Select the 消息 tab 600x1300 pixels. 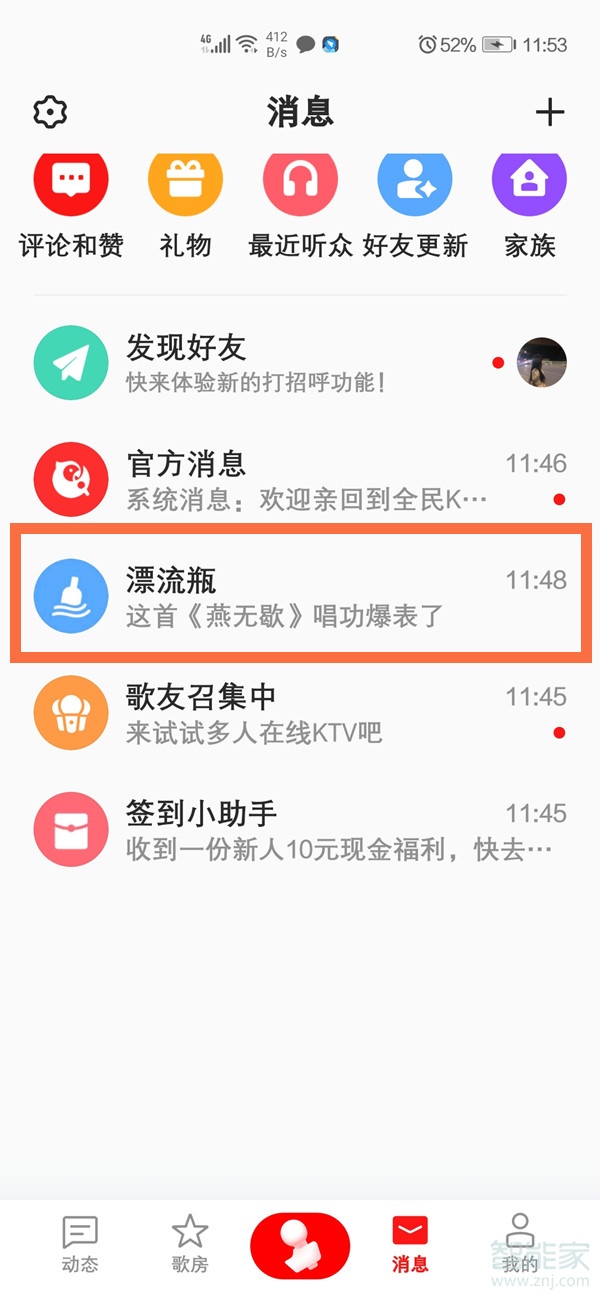click(410, 1244)
